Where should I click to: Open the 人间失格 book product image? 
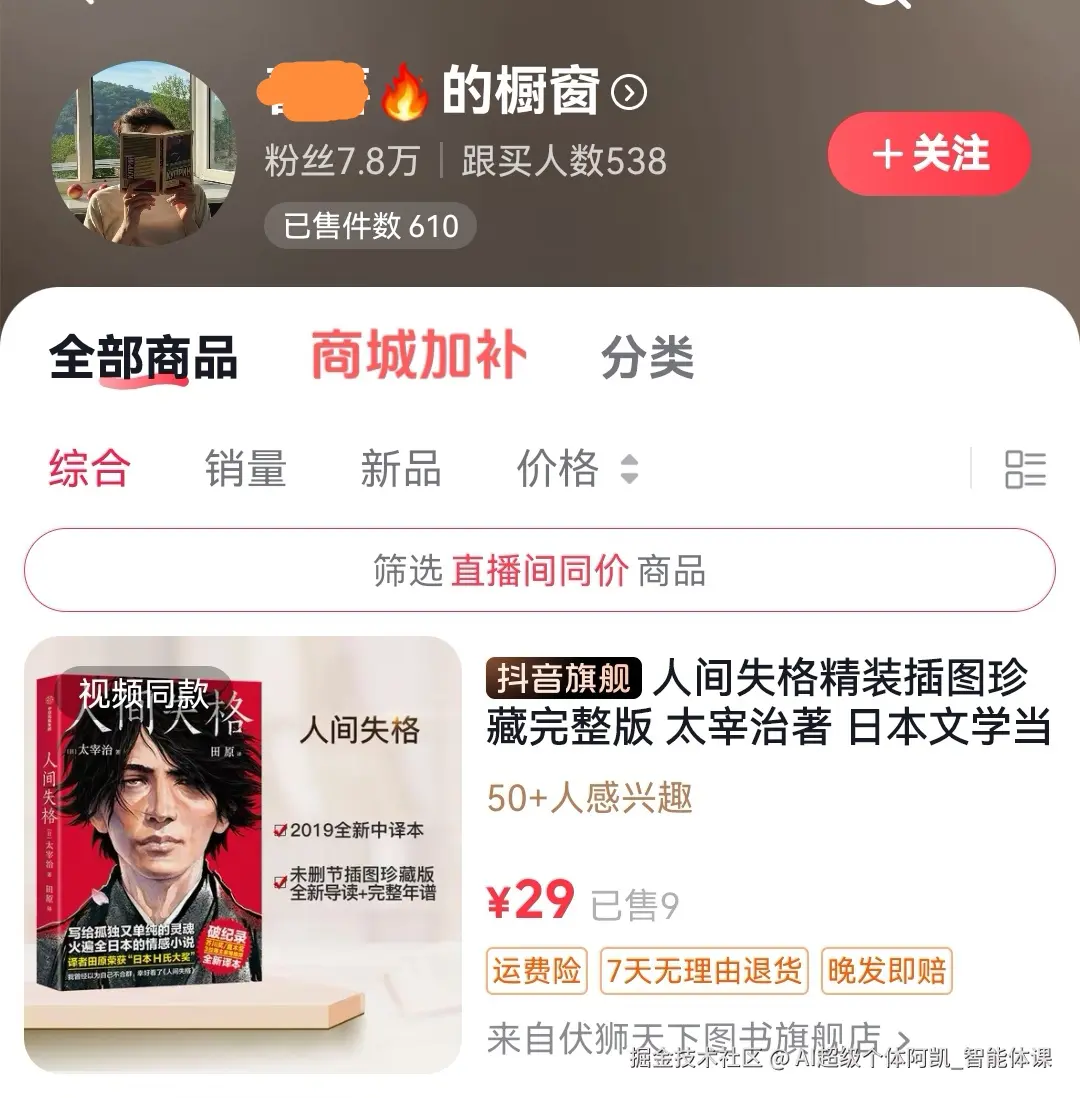[243, 854]
